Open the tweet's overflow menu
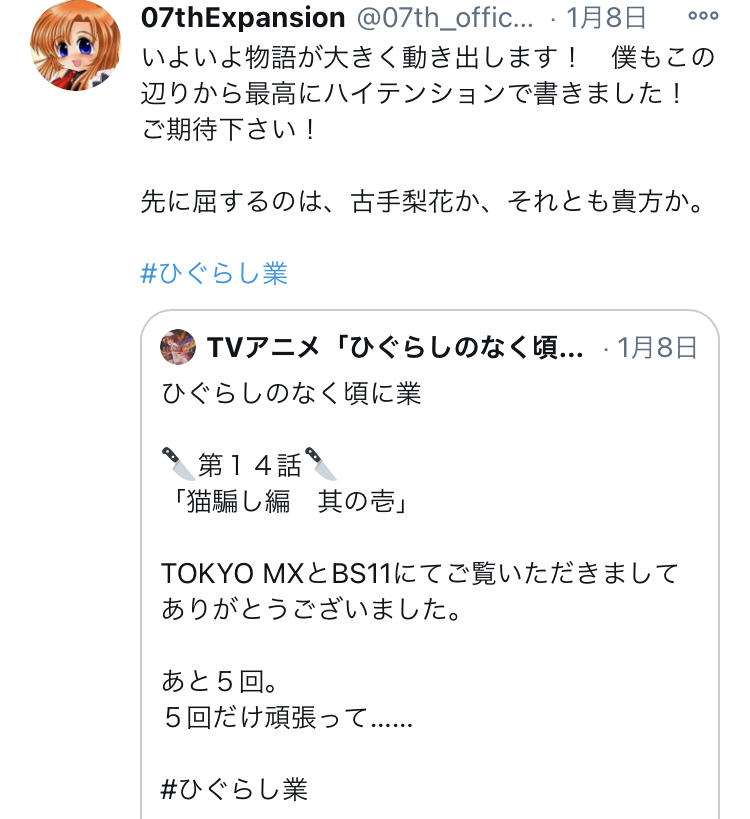This screenshot has height=819, width=750. point(704,17)
